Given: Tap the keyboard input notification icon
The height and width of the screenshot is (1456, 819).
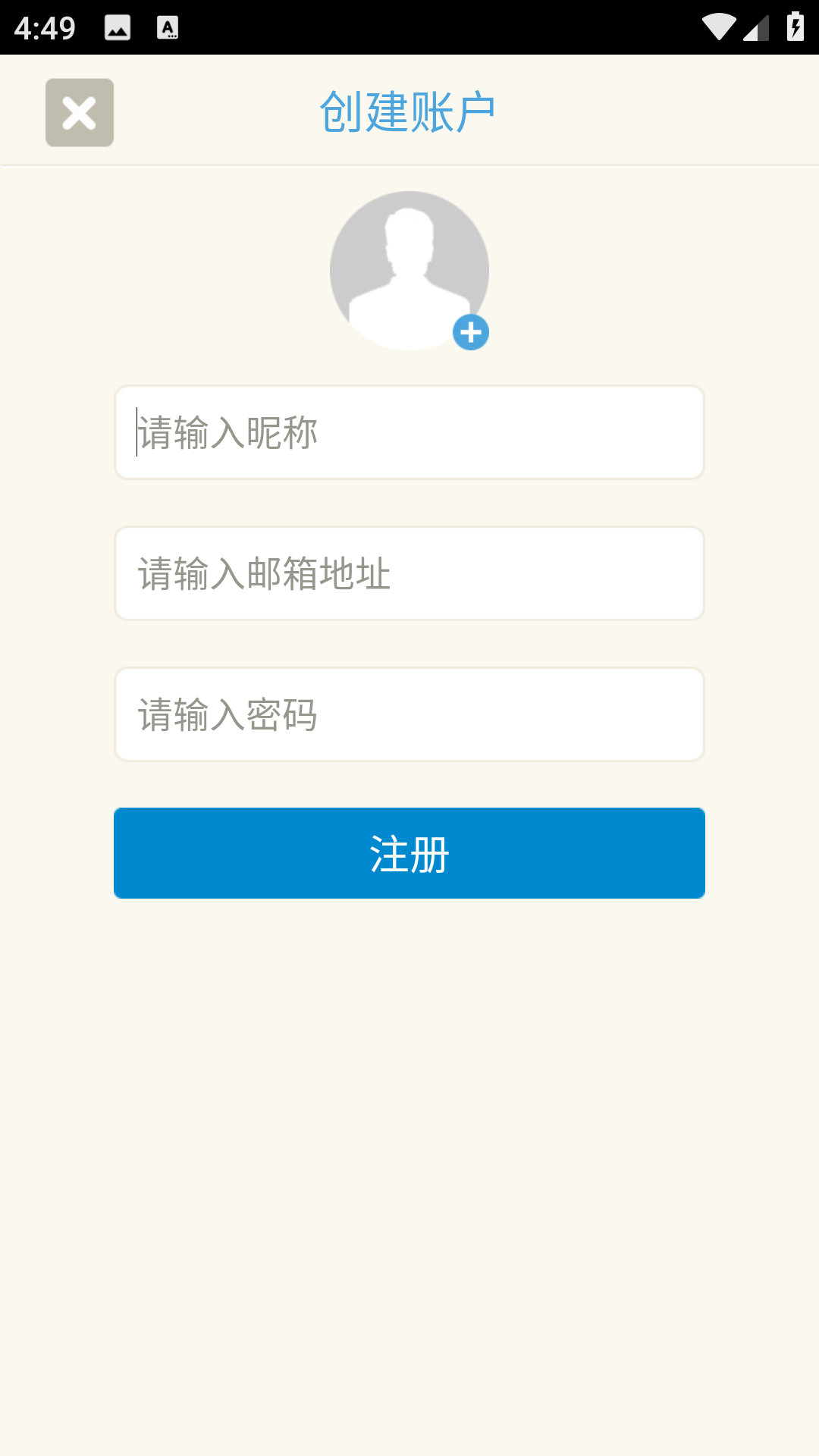Looking at the screenshot, I should [167, 28].
